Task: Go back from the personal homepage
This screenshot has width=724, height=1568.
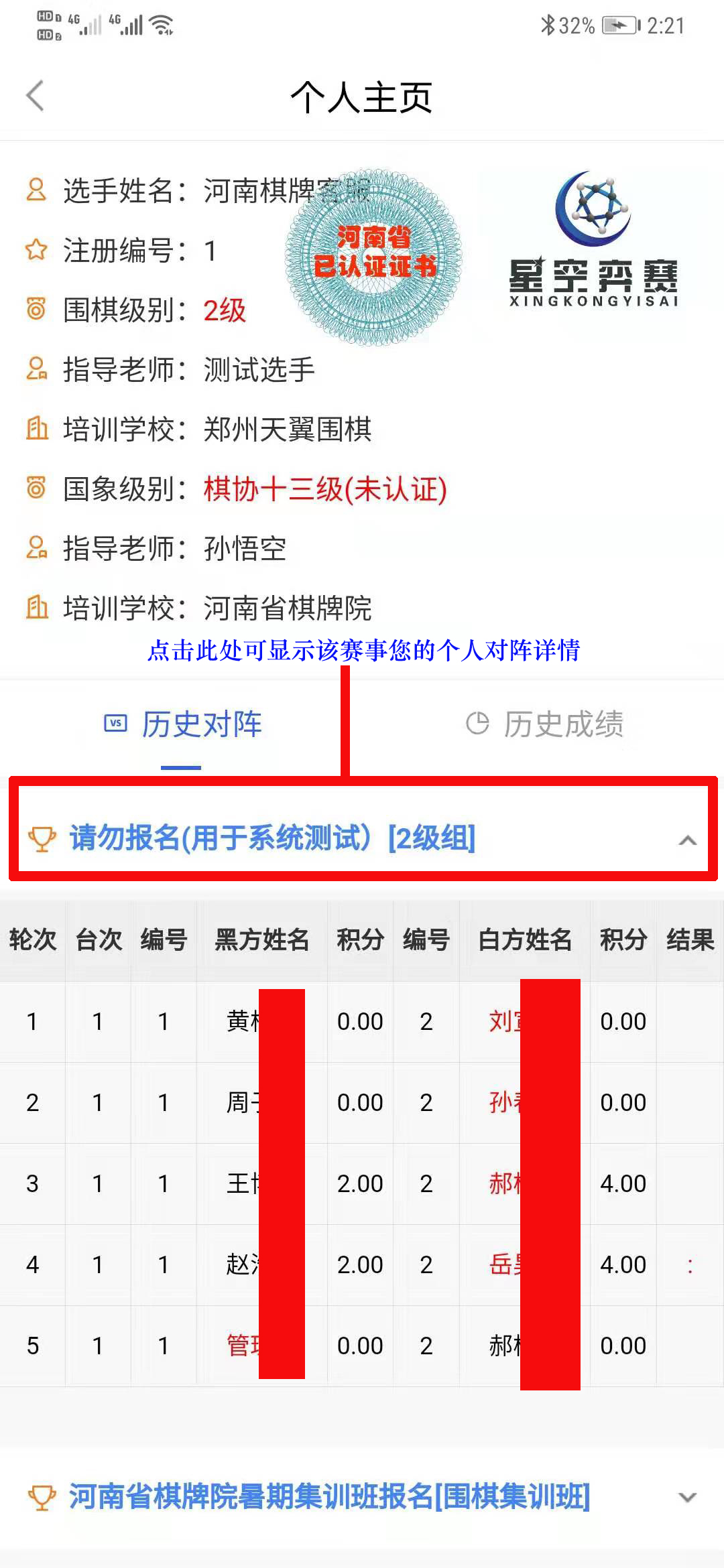Action: pyautogui.click(x=35, y=96)
